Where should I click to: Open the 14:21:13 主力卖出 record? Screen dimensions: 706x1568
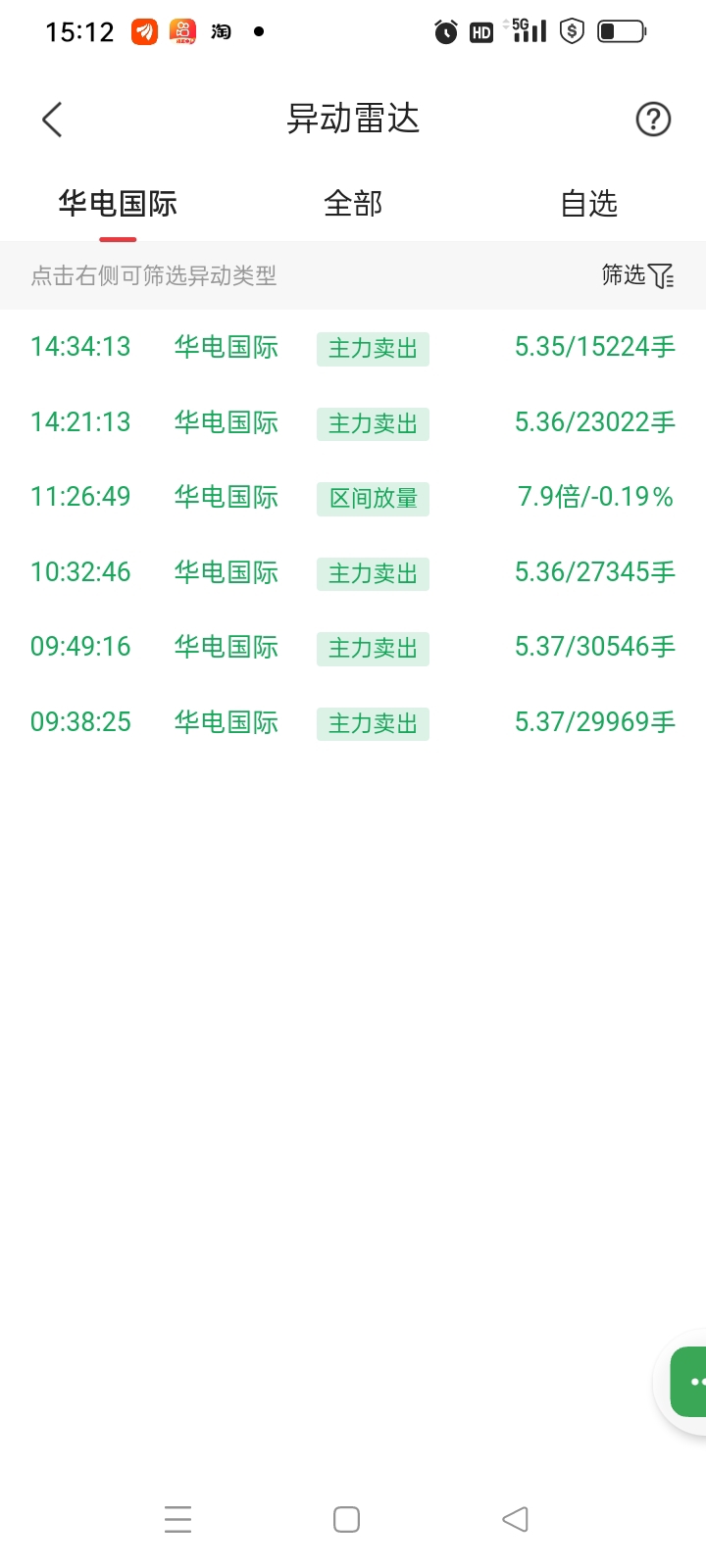(353, 422)
